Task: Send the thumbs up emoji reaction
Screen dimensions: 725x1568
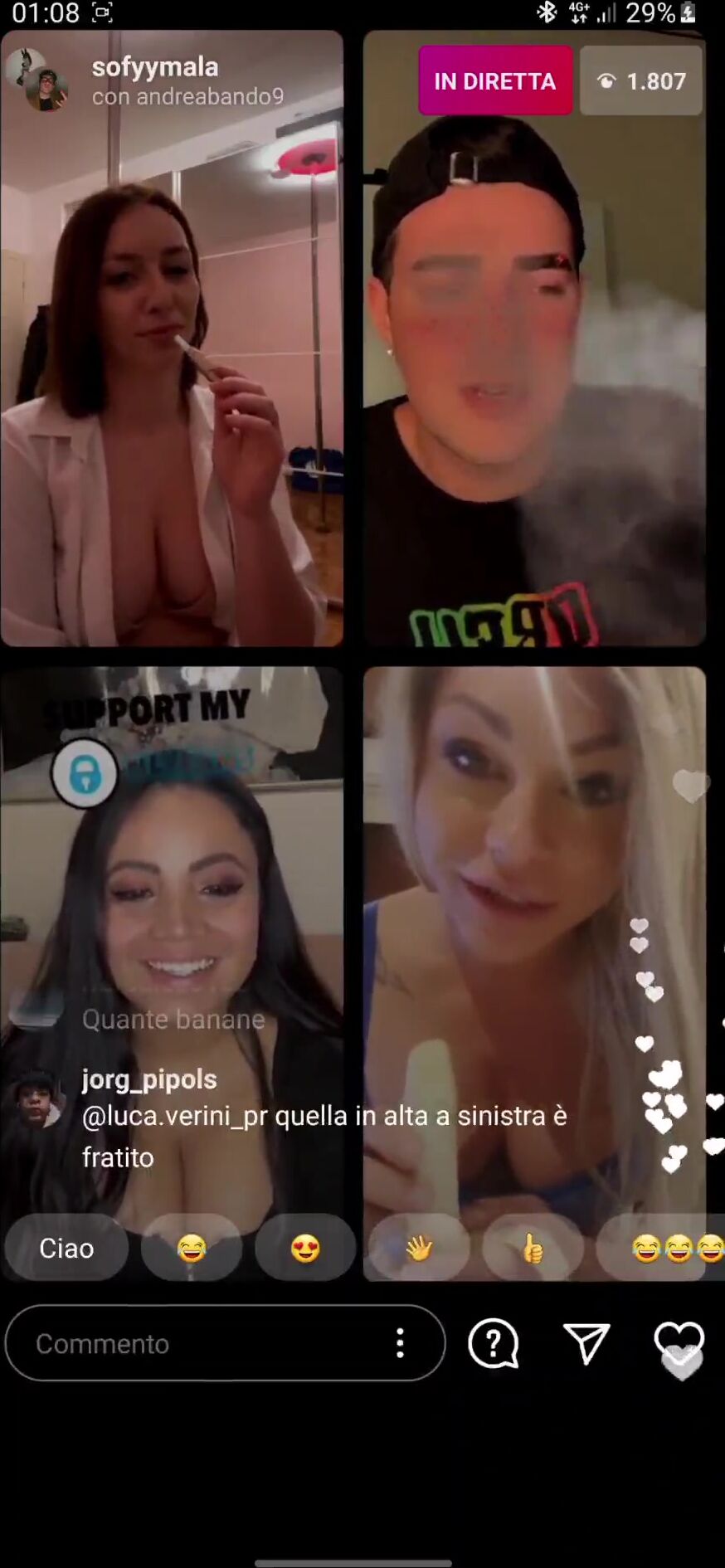Action: 533,1248
